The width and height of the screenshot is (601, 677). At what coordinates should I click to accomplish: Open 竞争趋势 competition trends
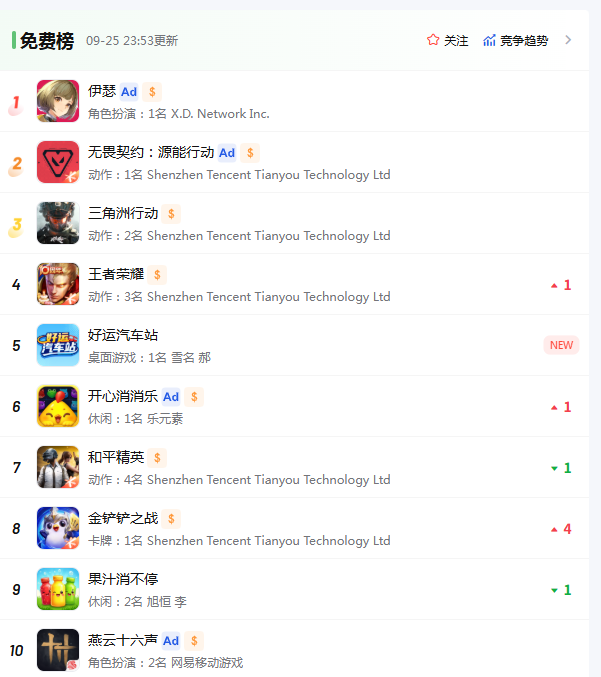(x=515, y=40)
